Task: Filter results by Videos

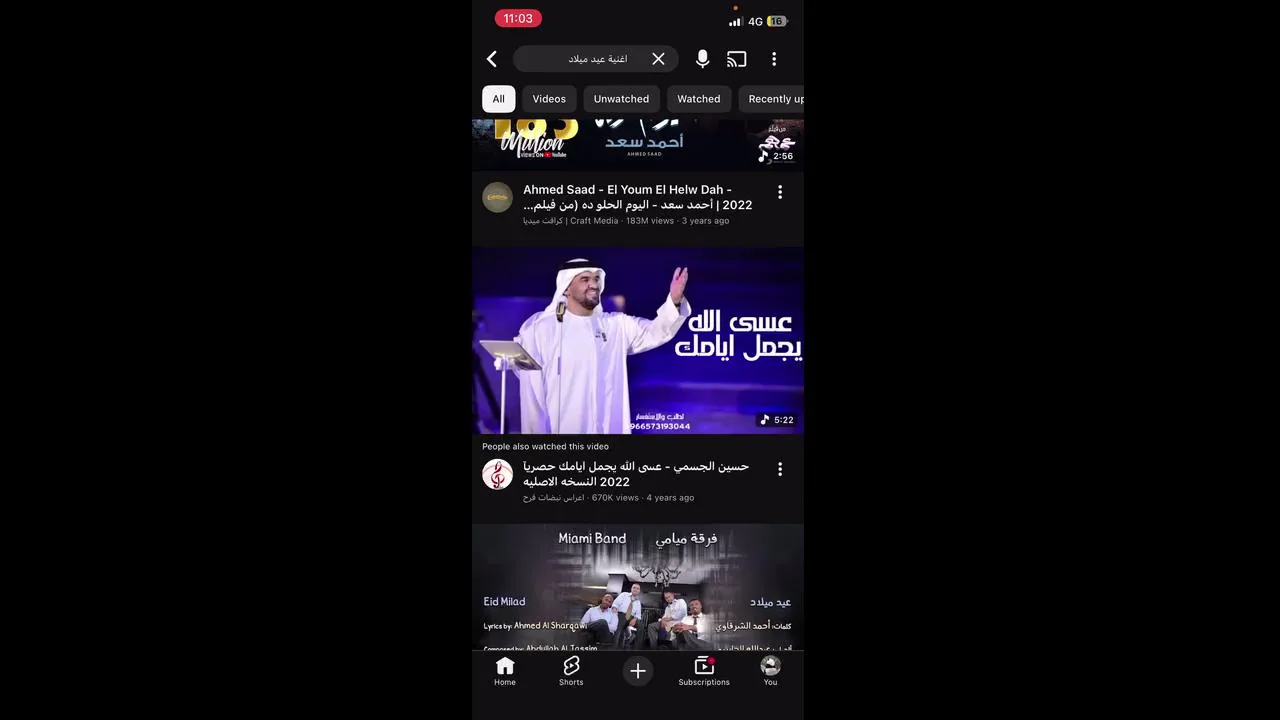Action: pos(549,99)
